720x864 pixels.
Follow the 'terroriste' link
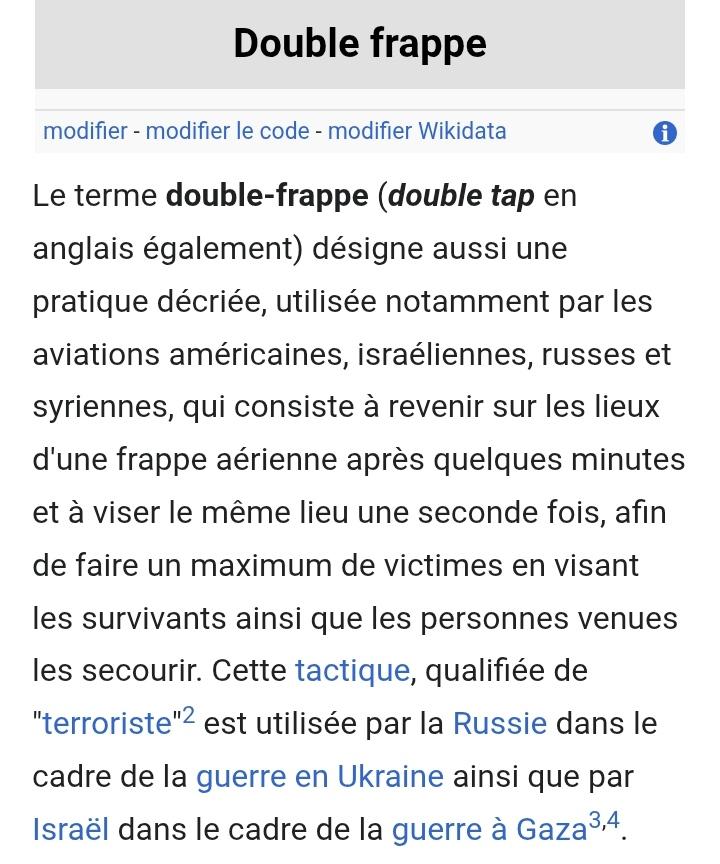[x=107, y=724]
